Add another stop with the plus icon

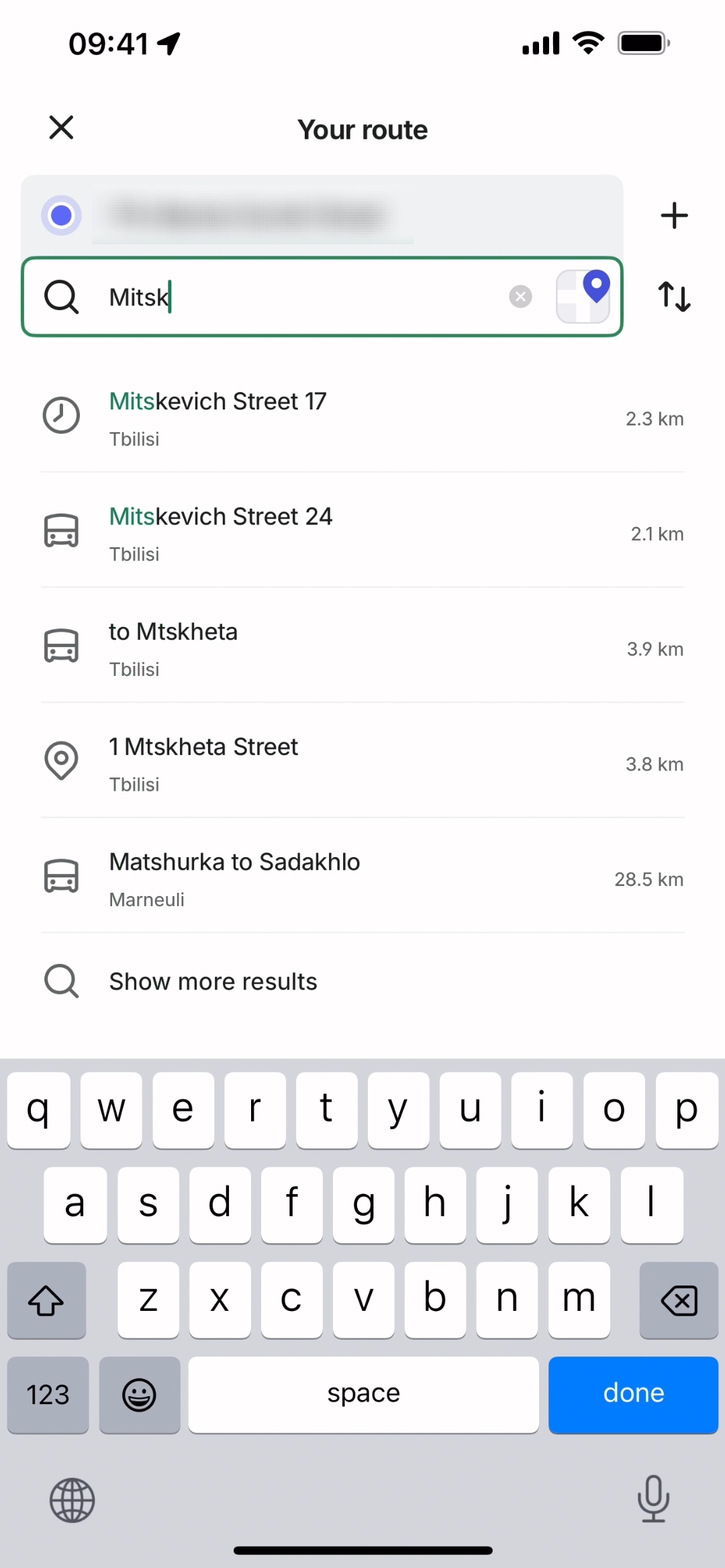pos(674,215)
